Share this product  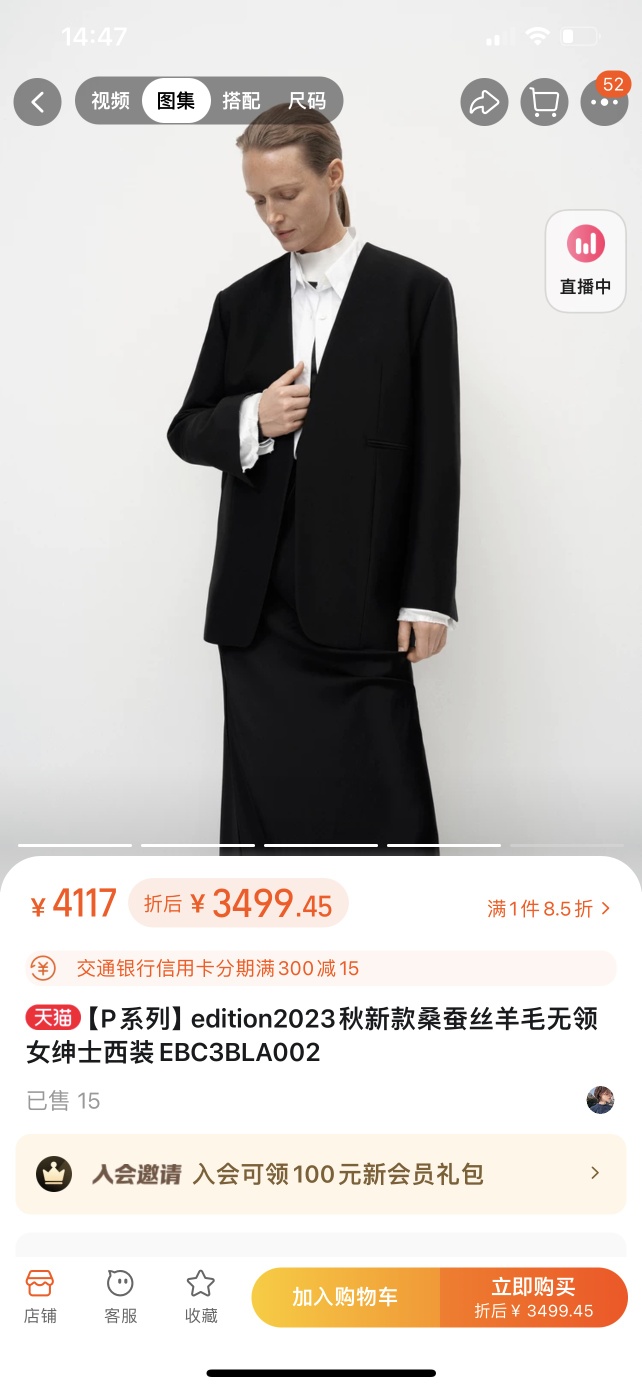[485, 102]
